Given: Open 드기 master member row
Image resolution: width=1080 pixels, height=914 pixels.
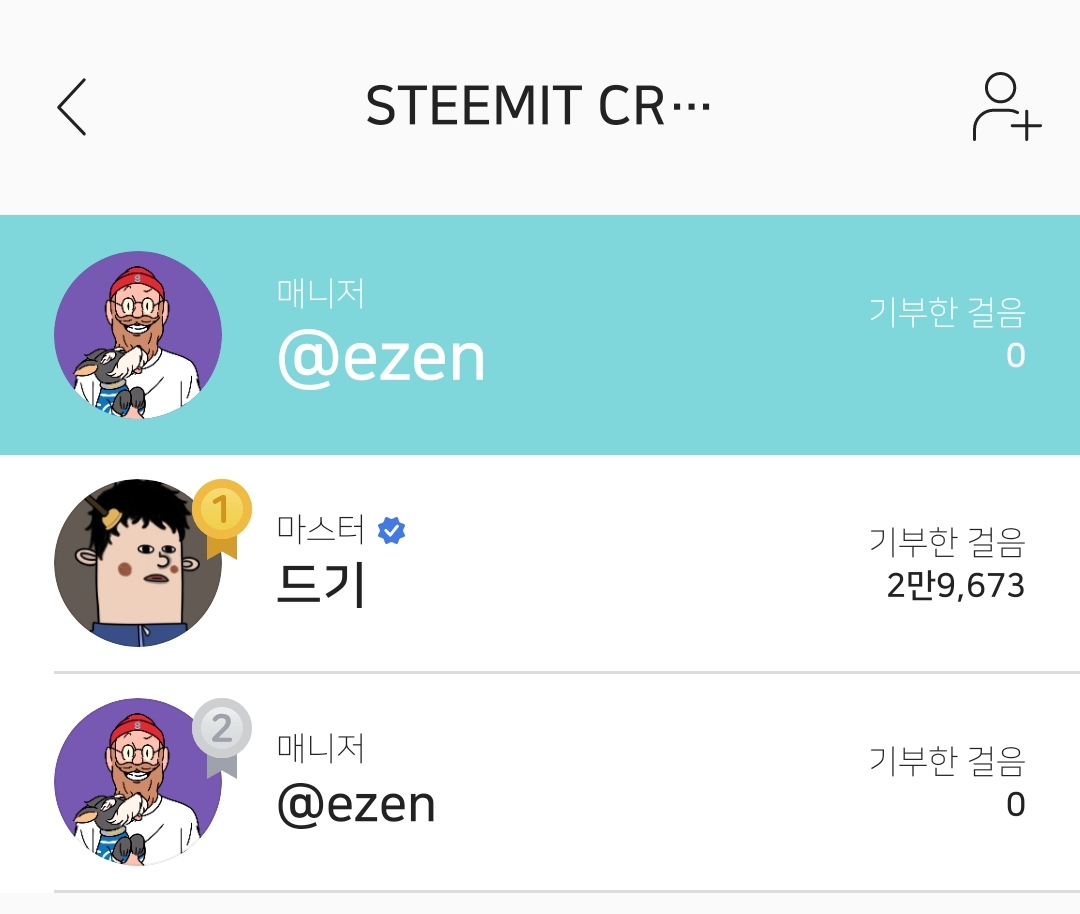Looking at the screenshot, I should pyautogui.click(x=540, y=564).
